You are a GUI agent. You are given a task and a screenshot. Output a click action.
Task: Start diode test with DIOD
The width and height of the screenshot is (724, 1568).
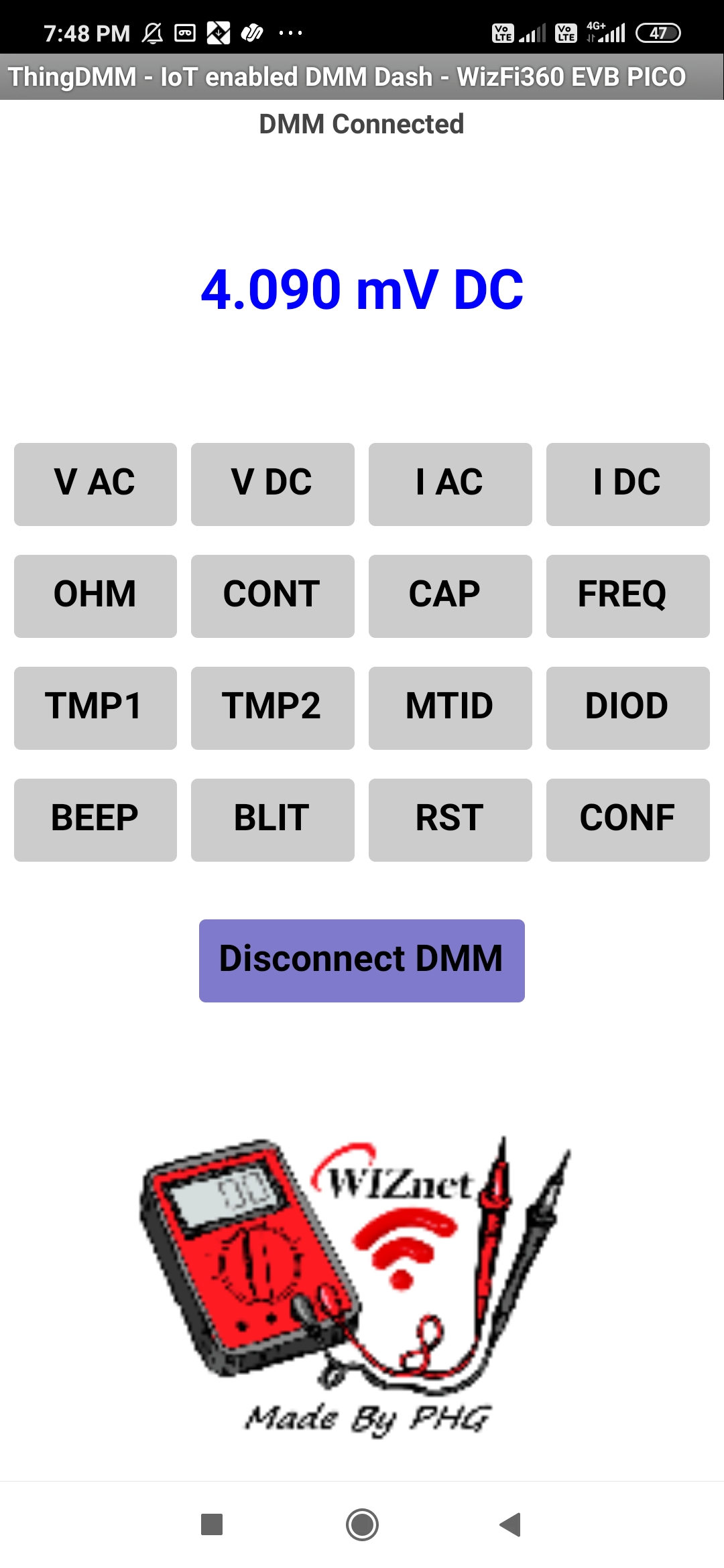pos(627,707)
